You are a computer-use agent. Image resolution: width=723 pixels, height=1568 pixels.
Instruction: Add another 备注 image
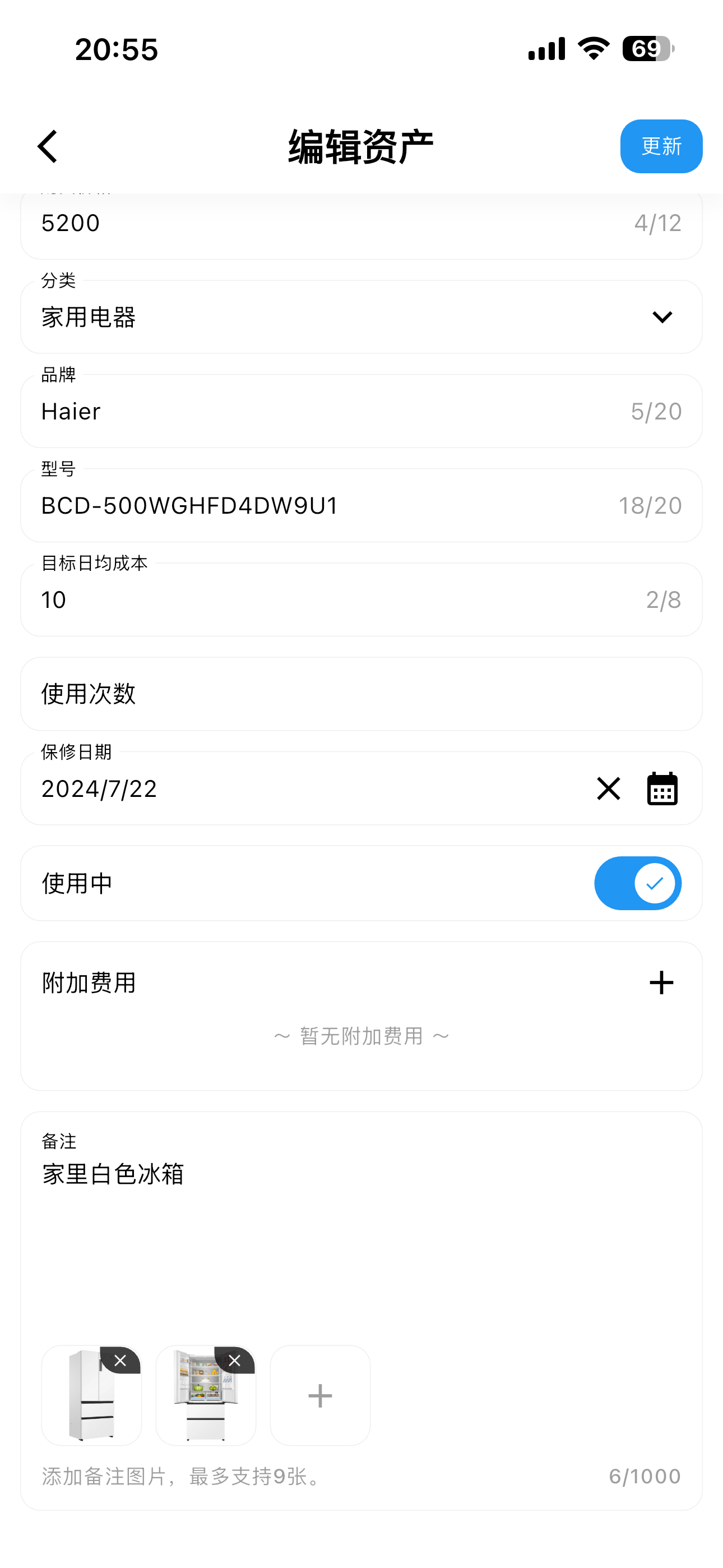pos(320,1396)
